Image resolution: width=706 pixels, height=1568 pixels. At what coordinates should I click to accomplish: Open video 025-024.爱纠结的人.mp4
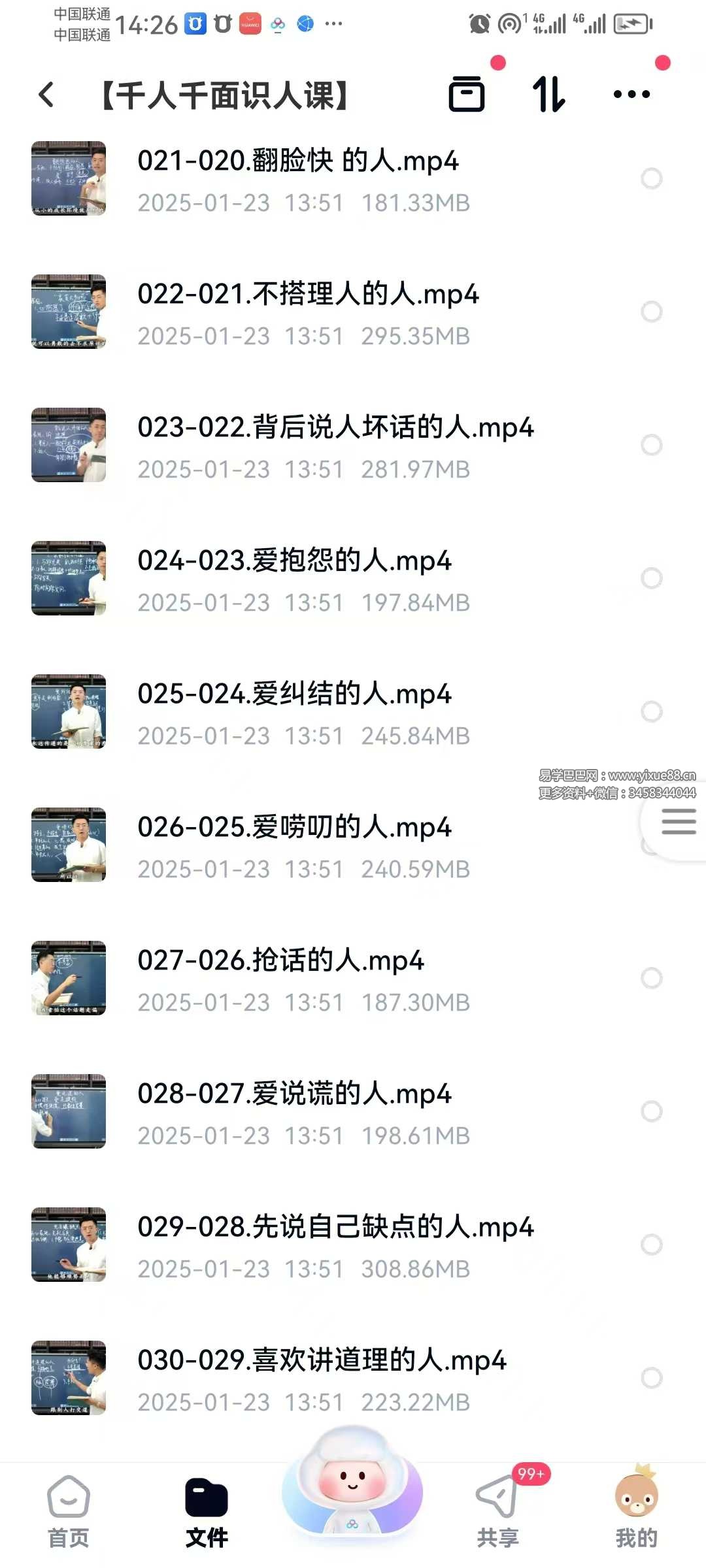tap(294, 694)
